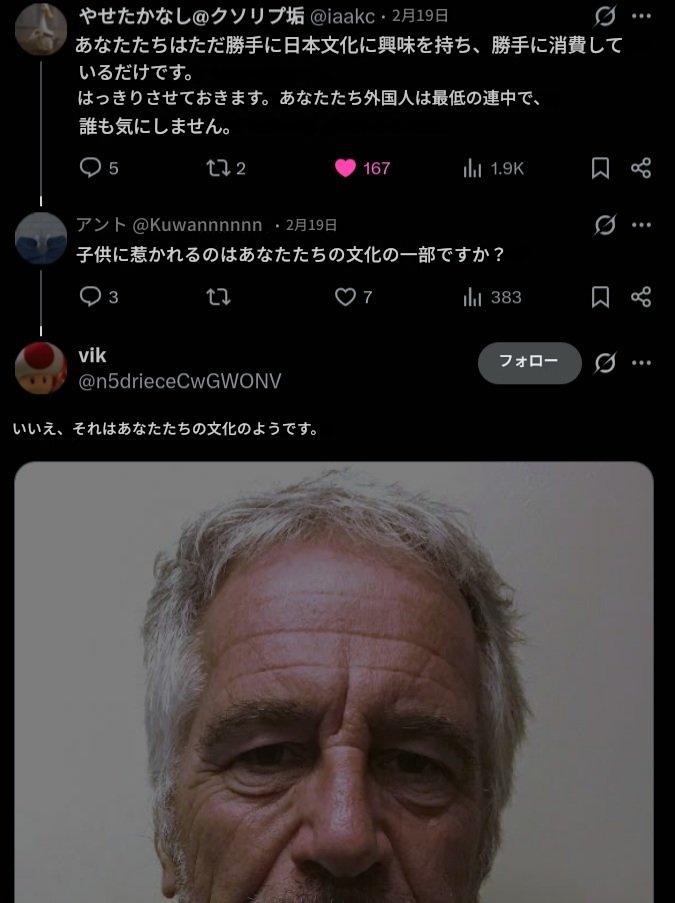Bookmark @Kuwannnnnn's post
This screenshot has width=675, height=903.
(600, 297)
